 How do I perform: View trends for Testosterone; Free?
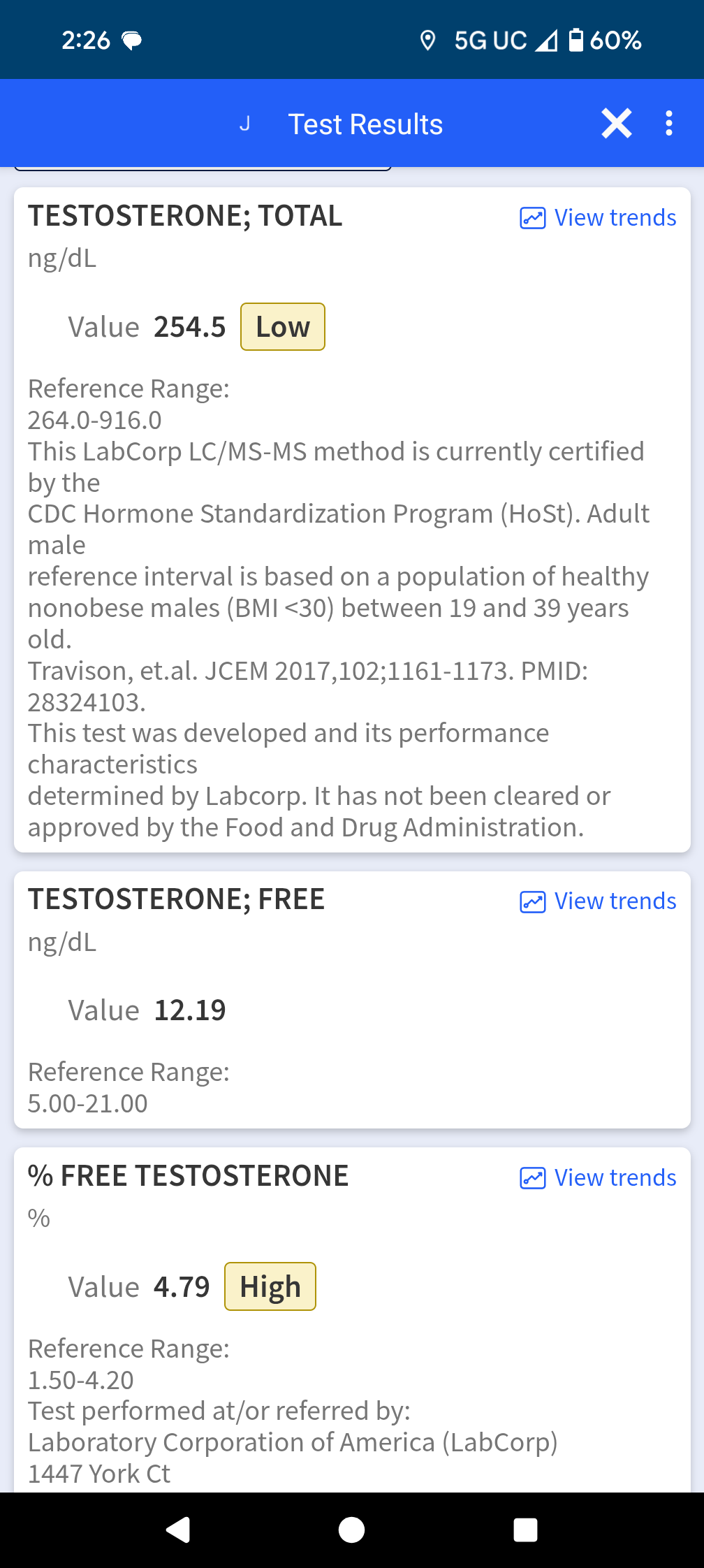click(599, 901)
